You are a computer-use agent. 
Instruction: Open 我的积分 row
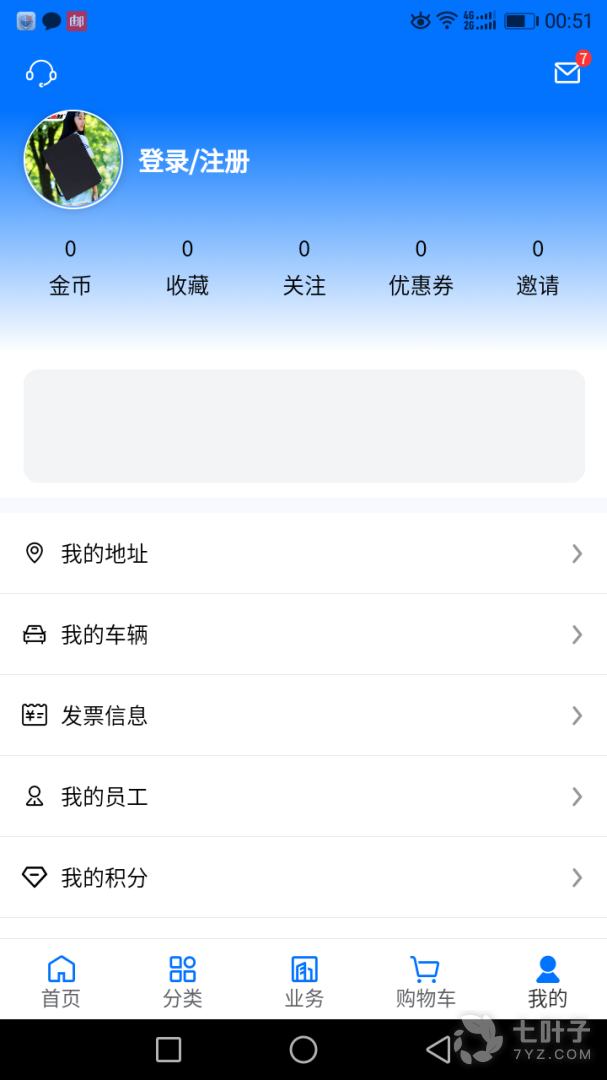(303, 877)
